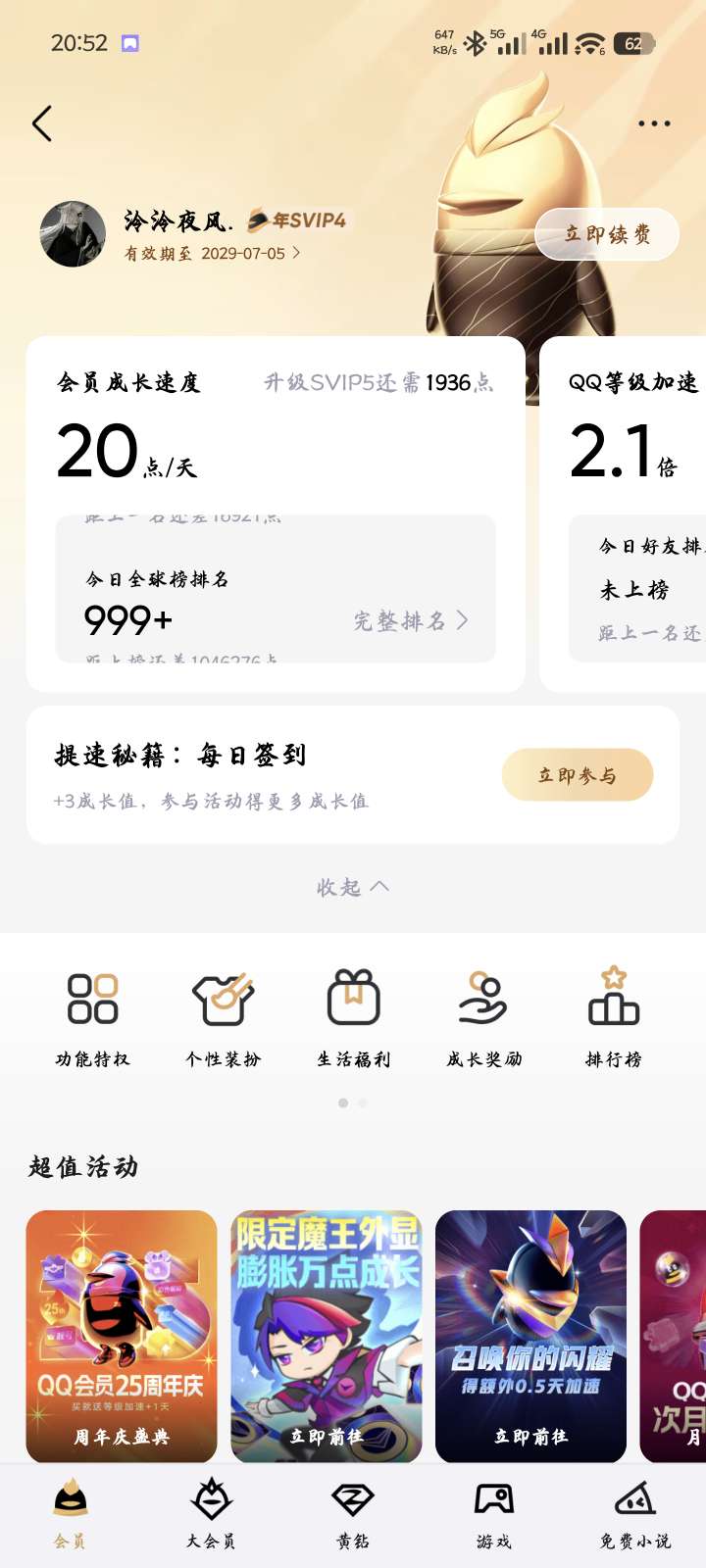Viewport: 706px width, 1568px height.
Task: Open the three-dot overflow menu
Action: pos(654,123)
